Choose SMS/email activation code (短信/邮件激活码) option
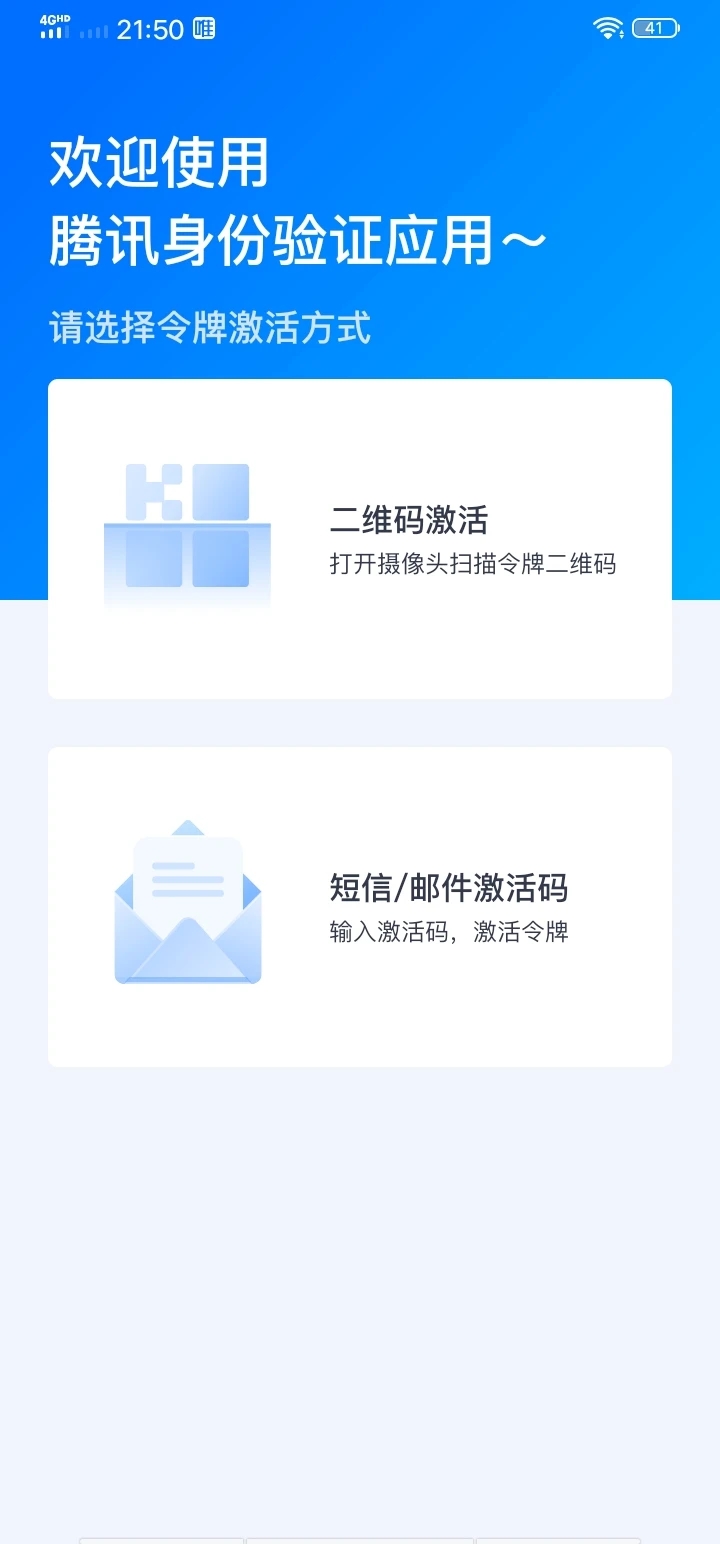This screenshot has width=720, height=1544. point(360,907)
